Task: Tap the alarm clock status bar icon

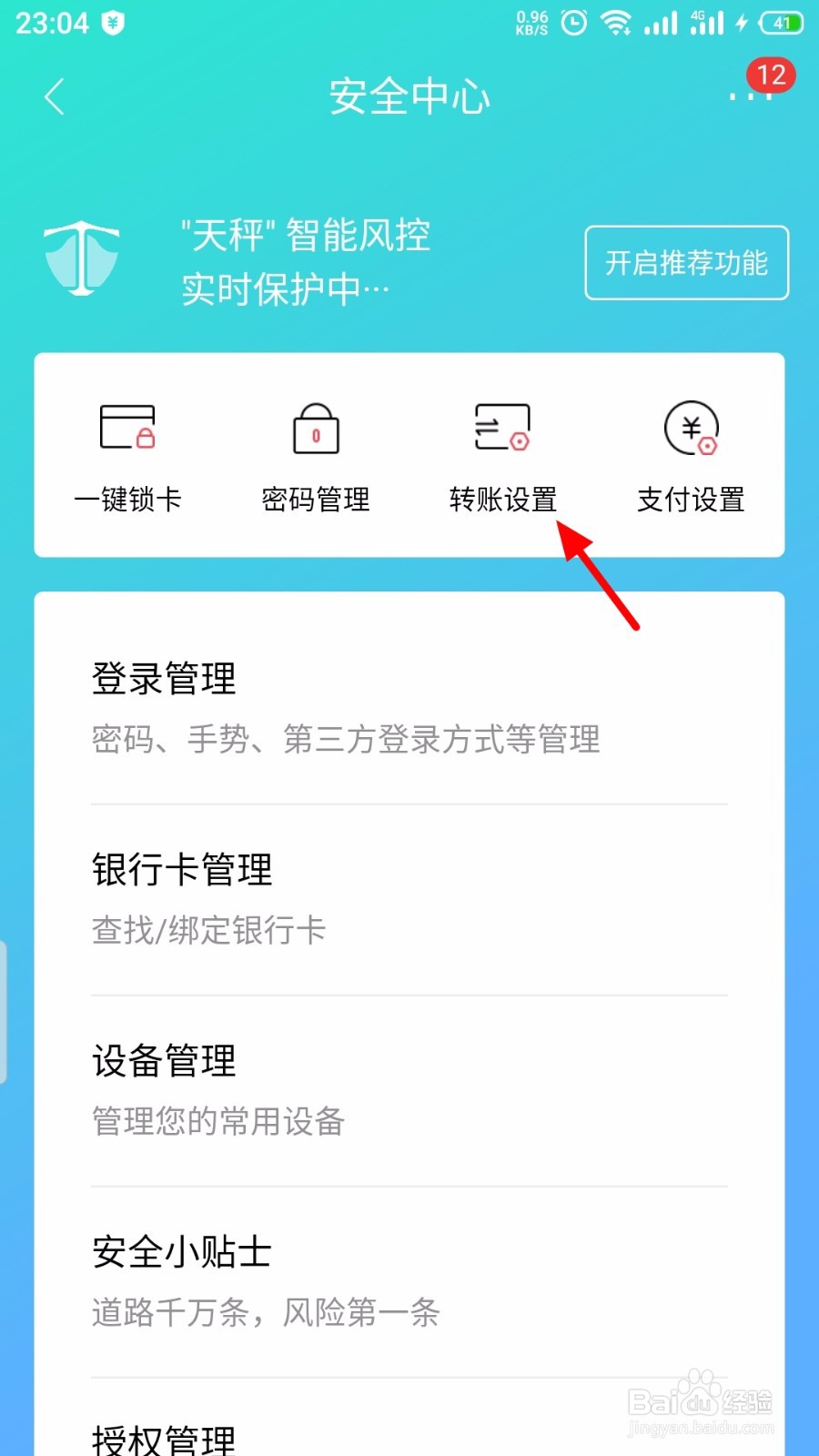Action: coord(573,23)
